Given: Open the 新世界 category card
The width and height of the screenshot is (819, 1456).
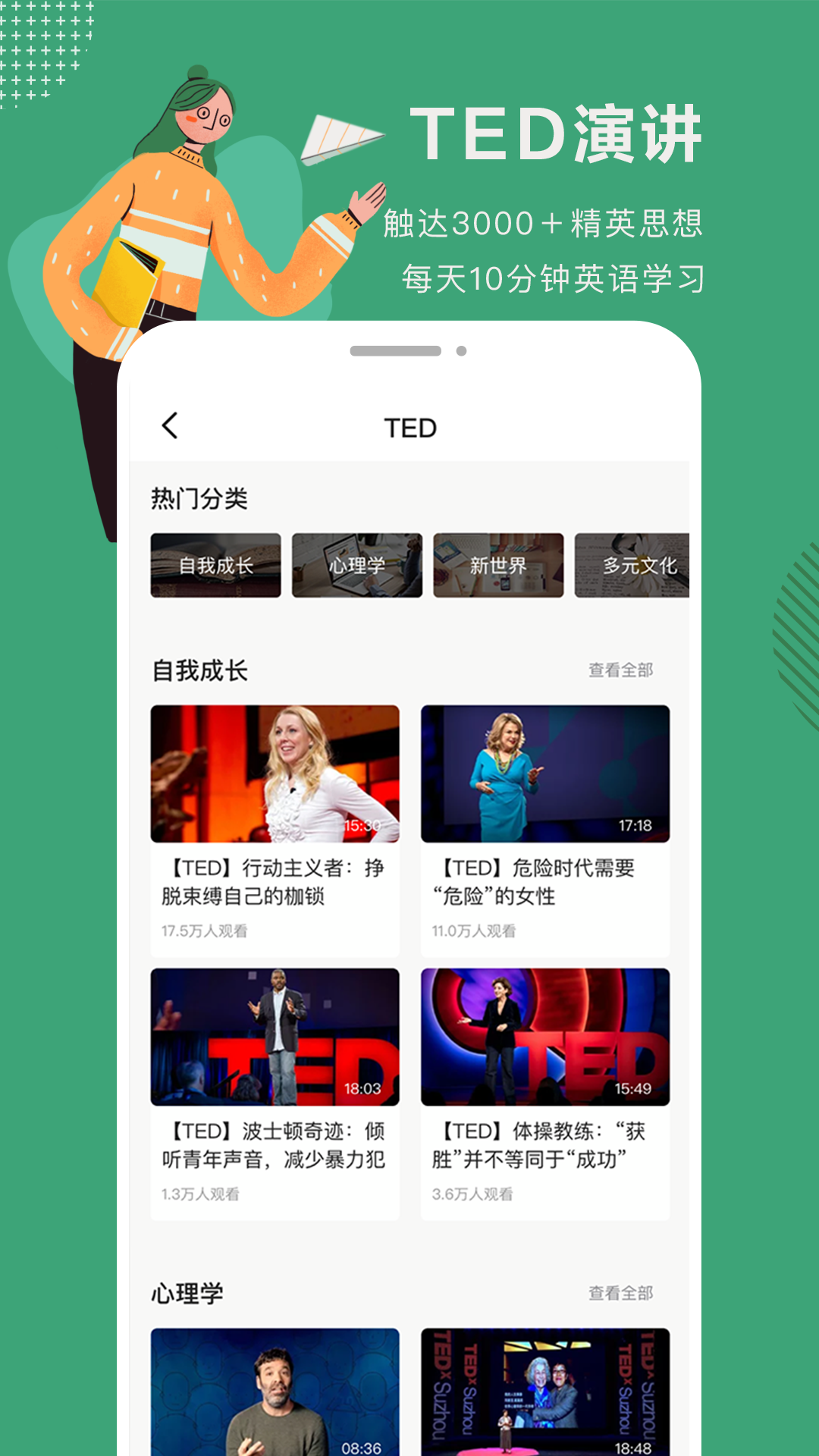Looking at the screenshot, I should (498, 564).
